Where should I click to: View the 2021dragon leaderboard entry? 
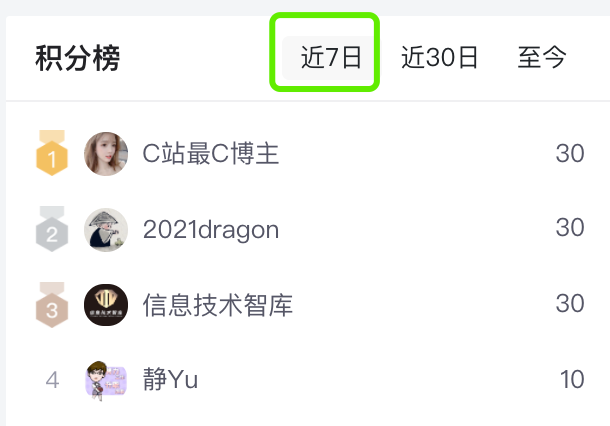coord(211,229)
